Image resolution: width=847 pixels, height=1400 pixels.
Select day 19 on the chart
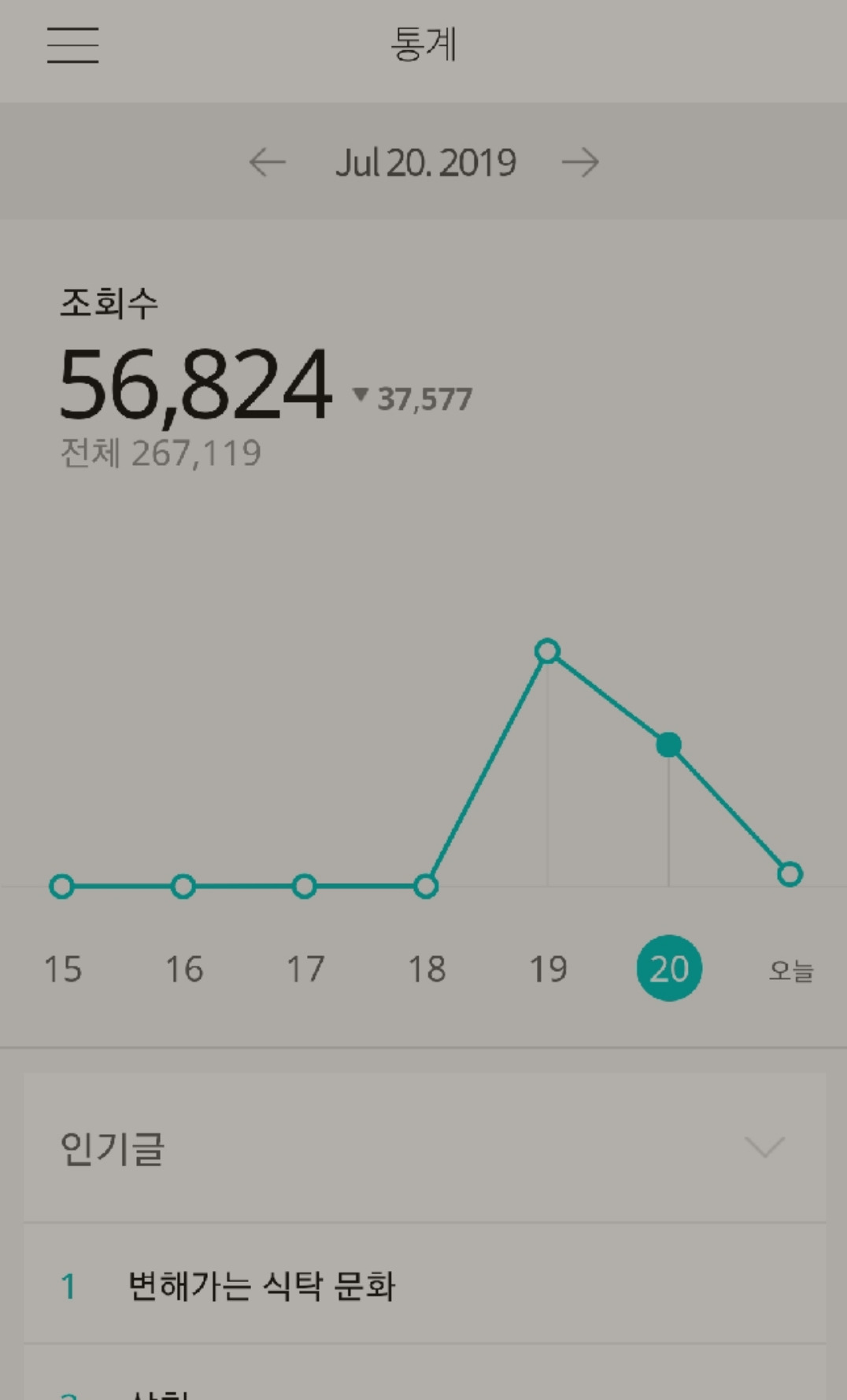[548, 969]
